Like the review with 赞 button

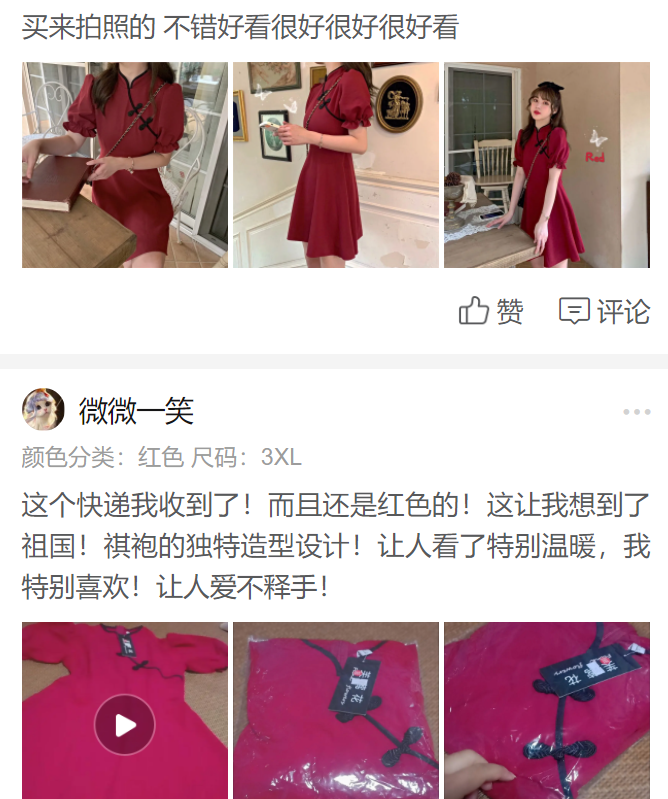point(491,312)
